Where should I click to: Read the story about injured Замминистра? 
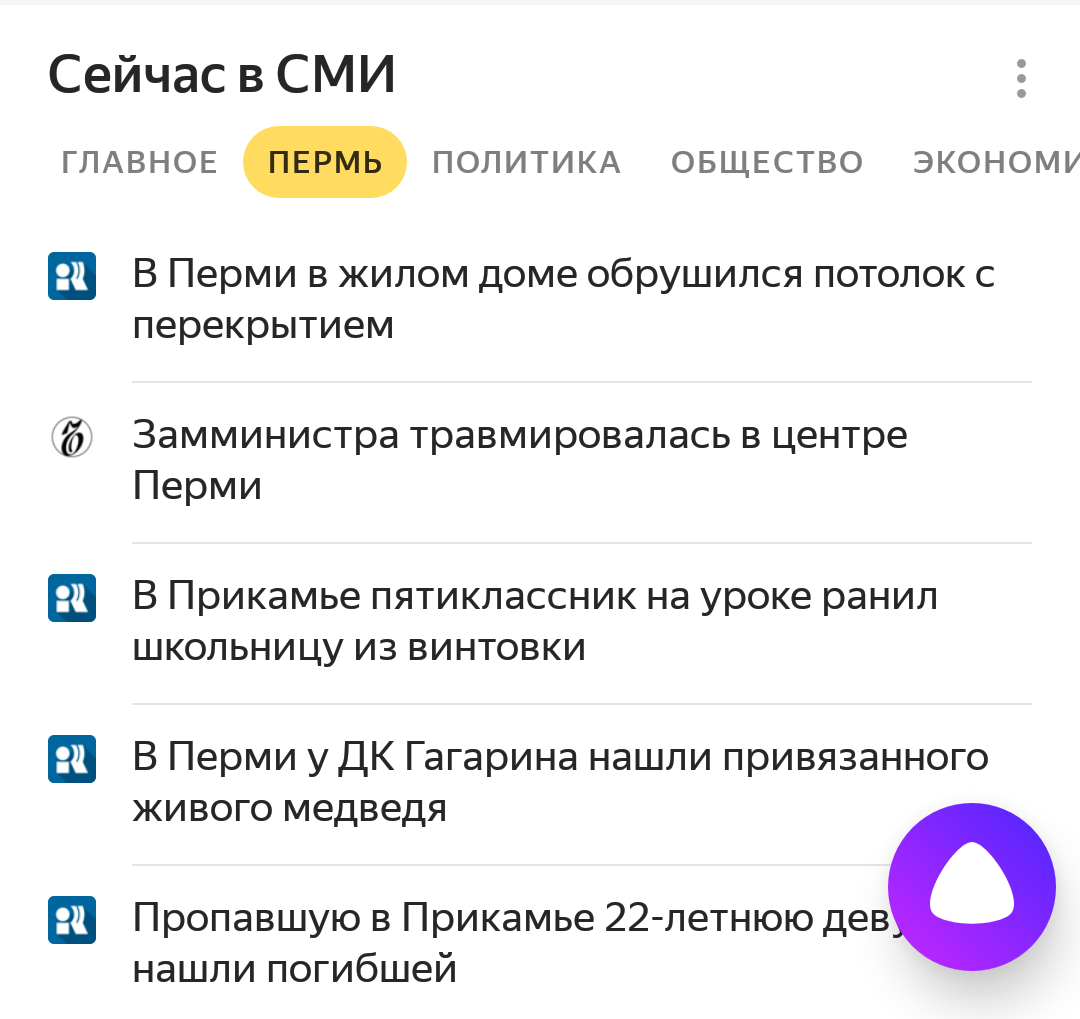pos(520,460)
